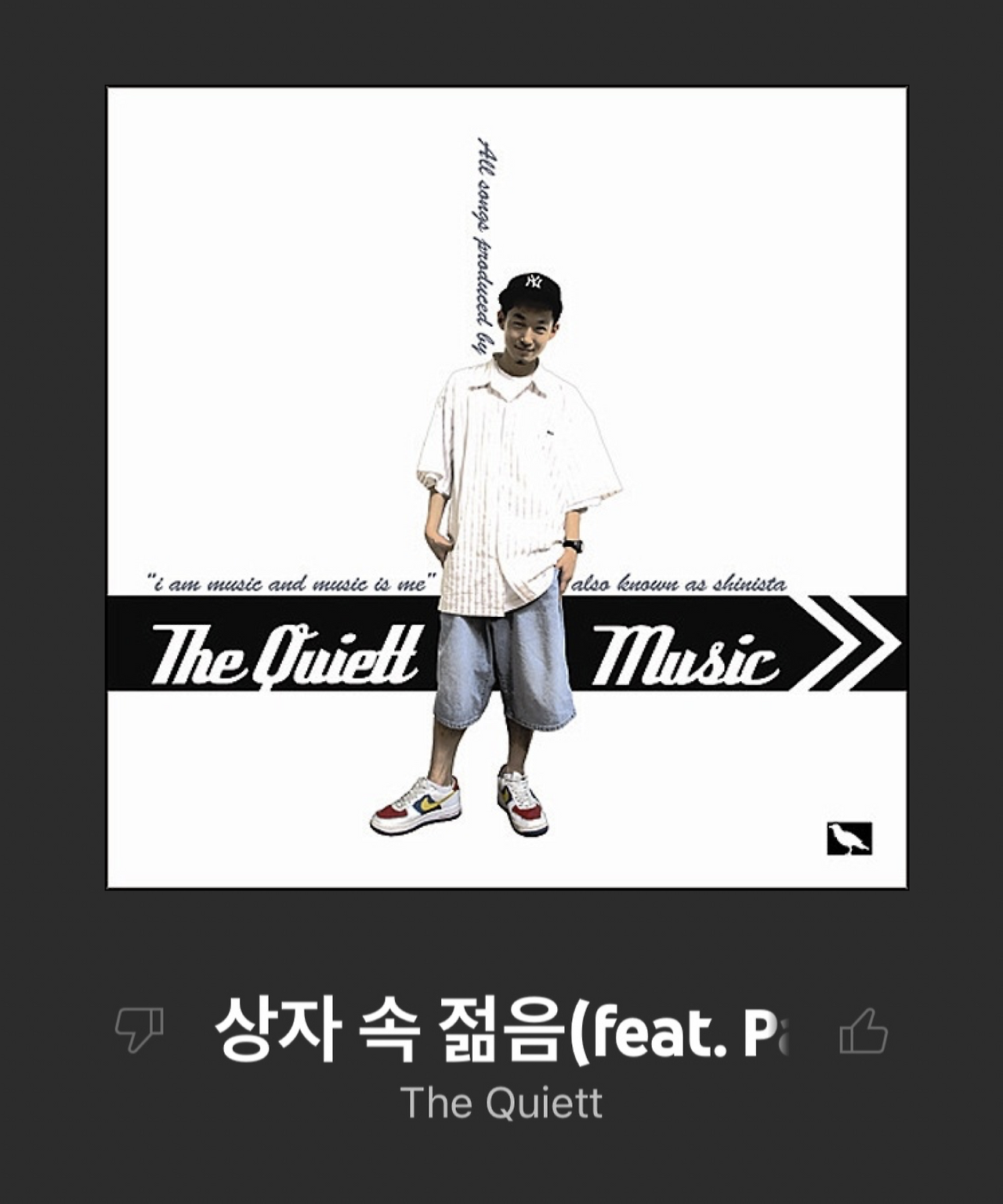Viewport: 1003px width, 1204px height.
Task: Like the song with the thumbs-up icon
Action: [864, 1029]
